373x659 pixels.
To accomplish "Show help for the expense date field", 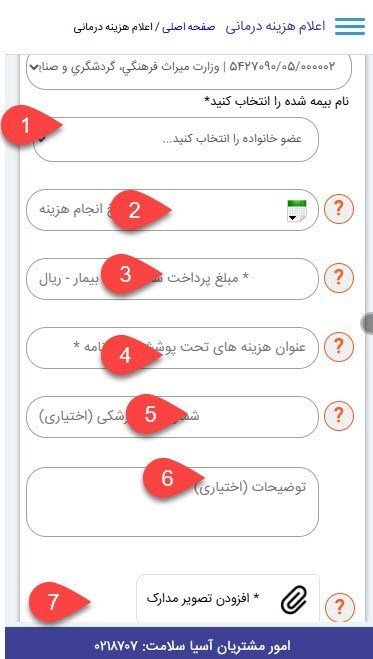I will click(339, 208).
